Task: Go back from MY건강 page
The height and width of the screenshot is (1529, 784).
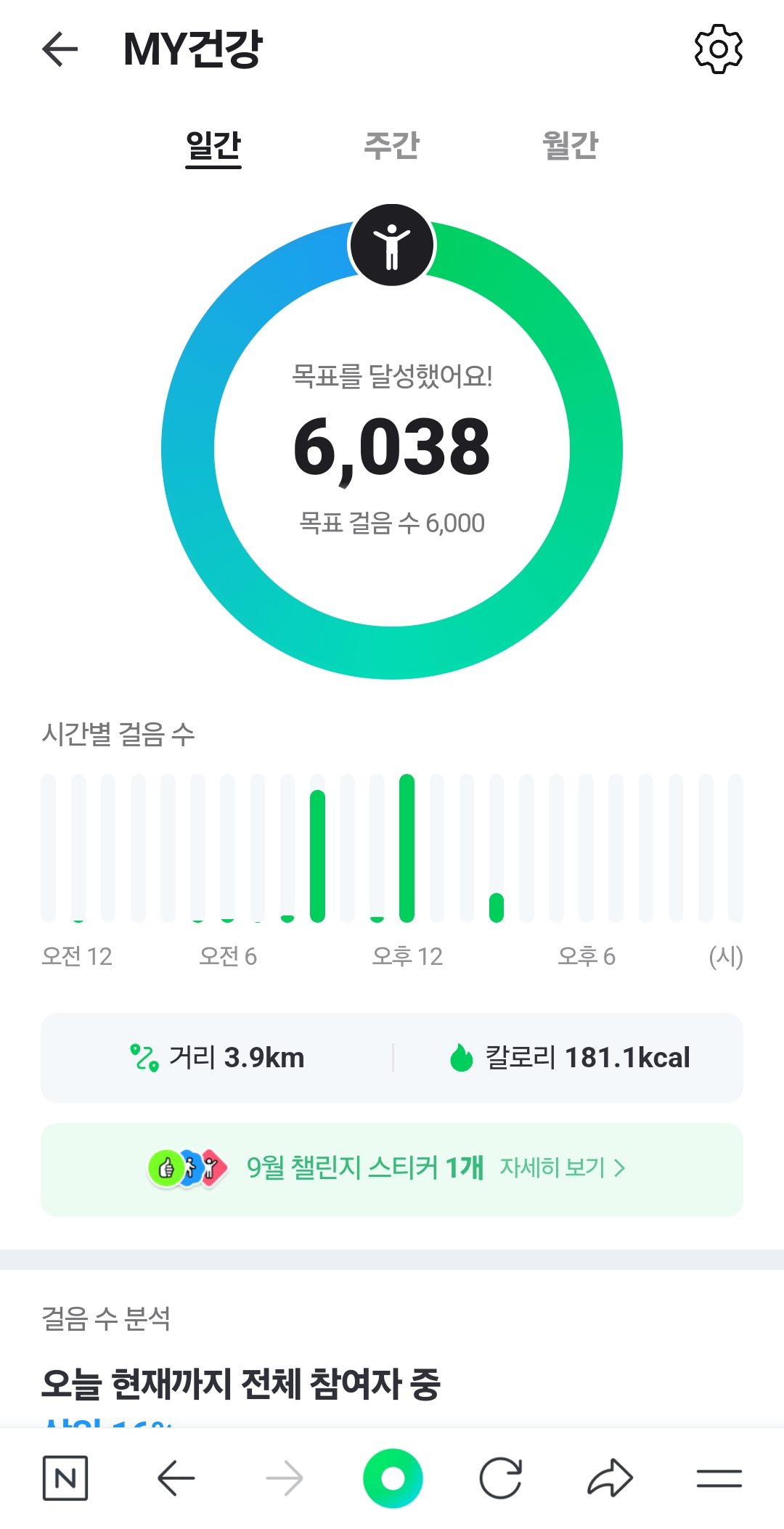Action: [x=60, y=49]
